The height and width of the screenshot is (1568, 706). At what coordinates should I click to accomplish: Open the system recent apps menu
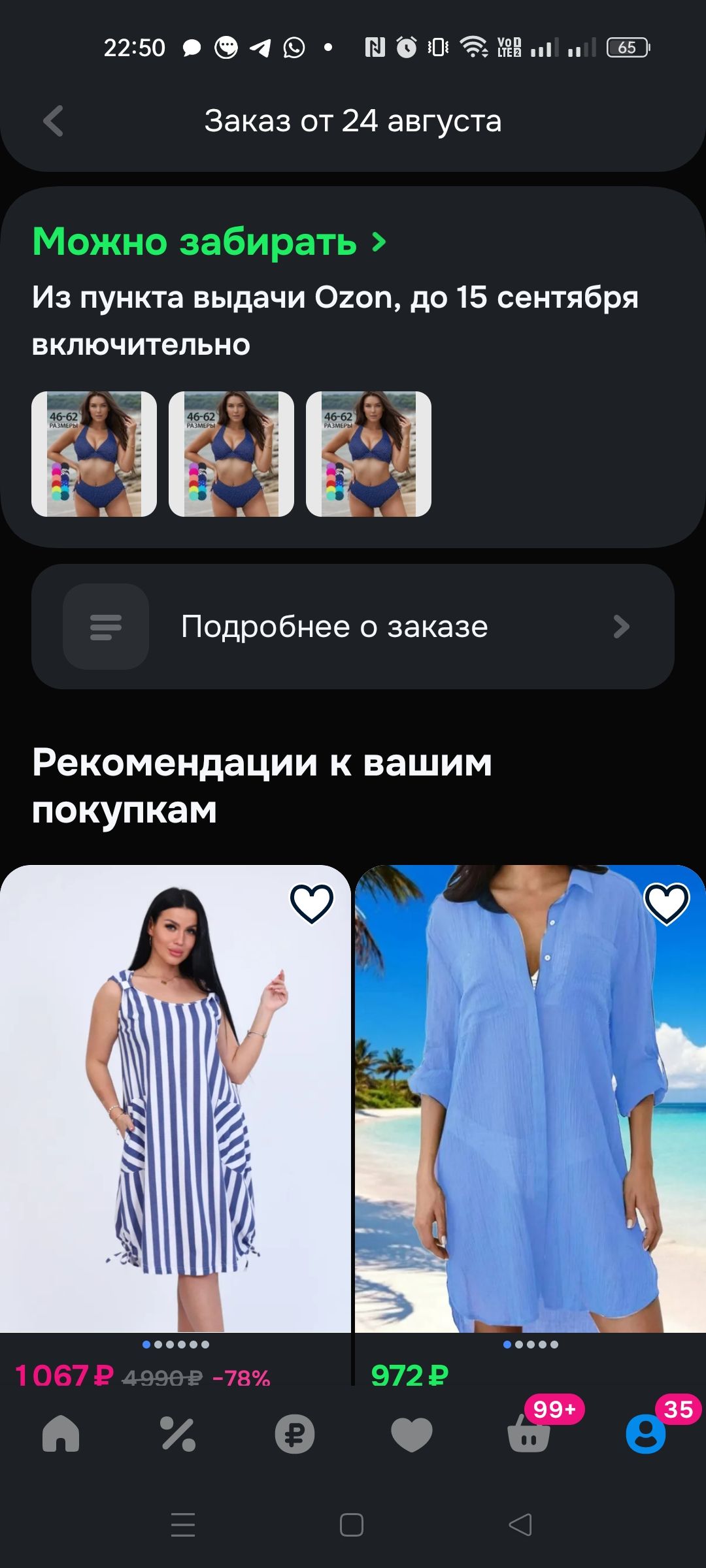click(183, 1525)
